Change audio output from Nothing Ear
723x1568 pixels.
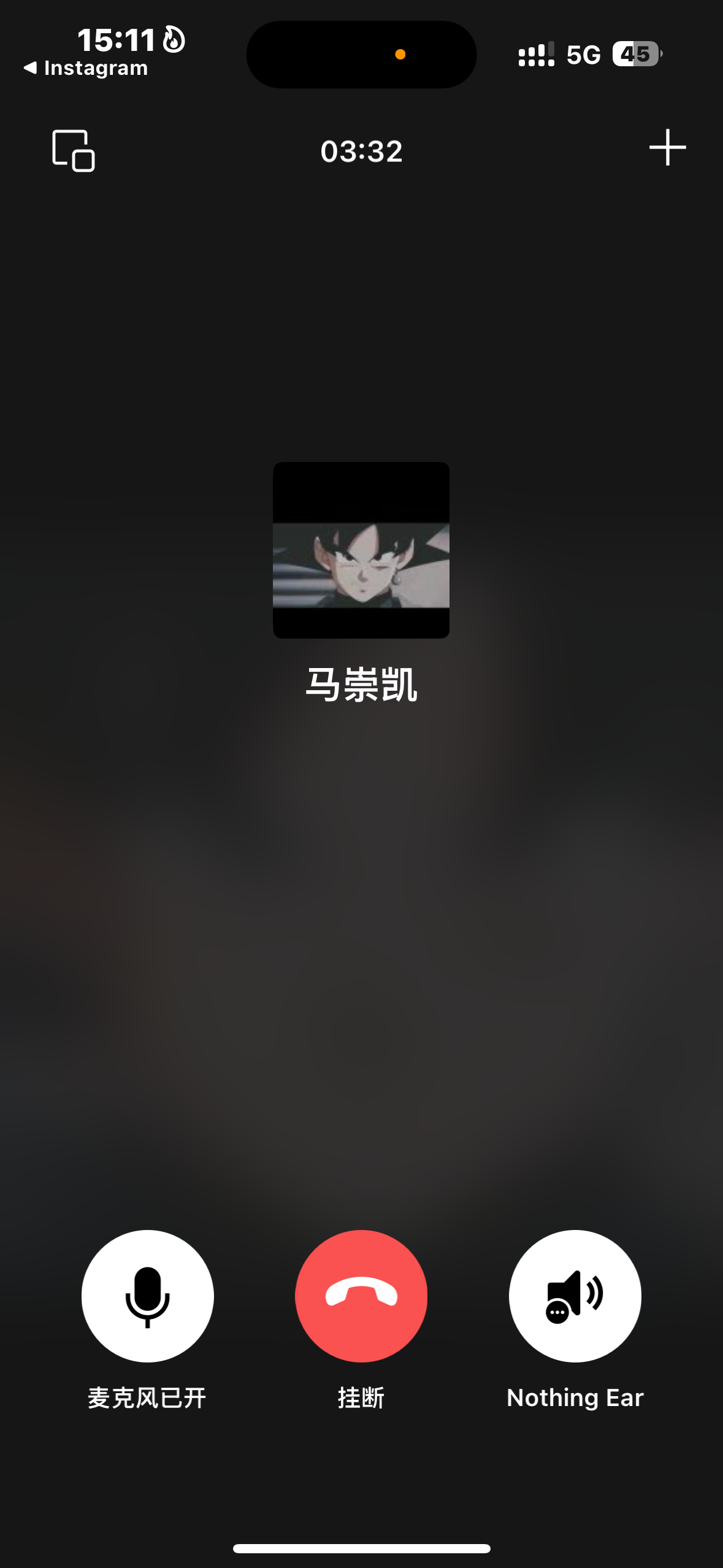tap(575, 1296)
